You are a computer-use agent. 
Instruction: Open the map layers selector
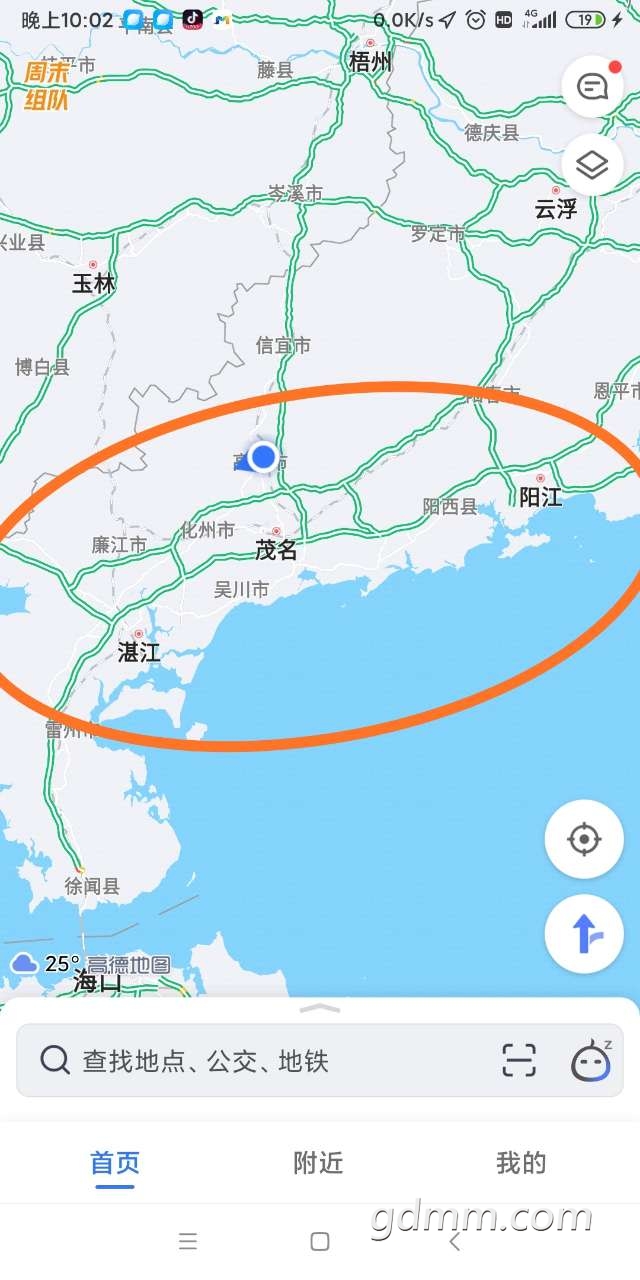(x=592, y=165)
